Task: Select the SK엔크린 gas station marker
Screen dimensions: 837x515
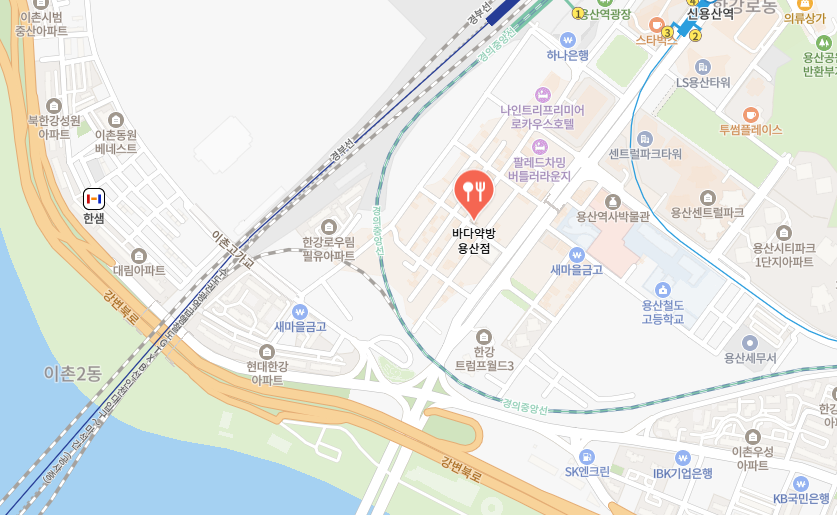Action: click(587, 457)
